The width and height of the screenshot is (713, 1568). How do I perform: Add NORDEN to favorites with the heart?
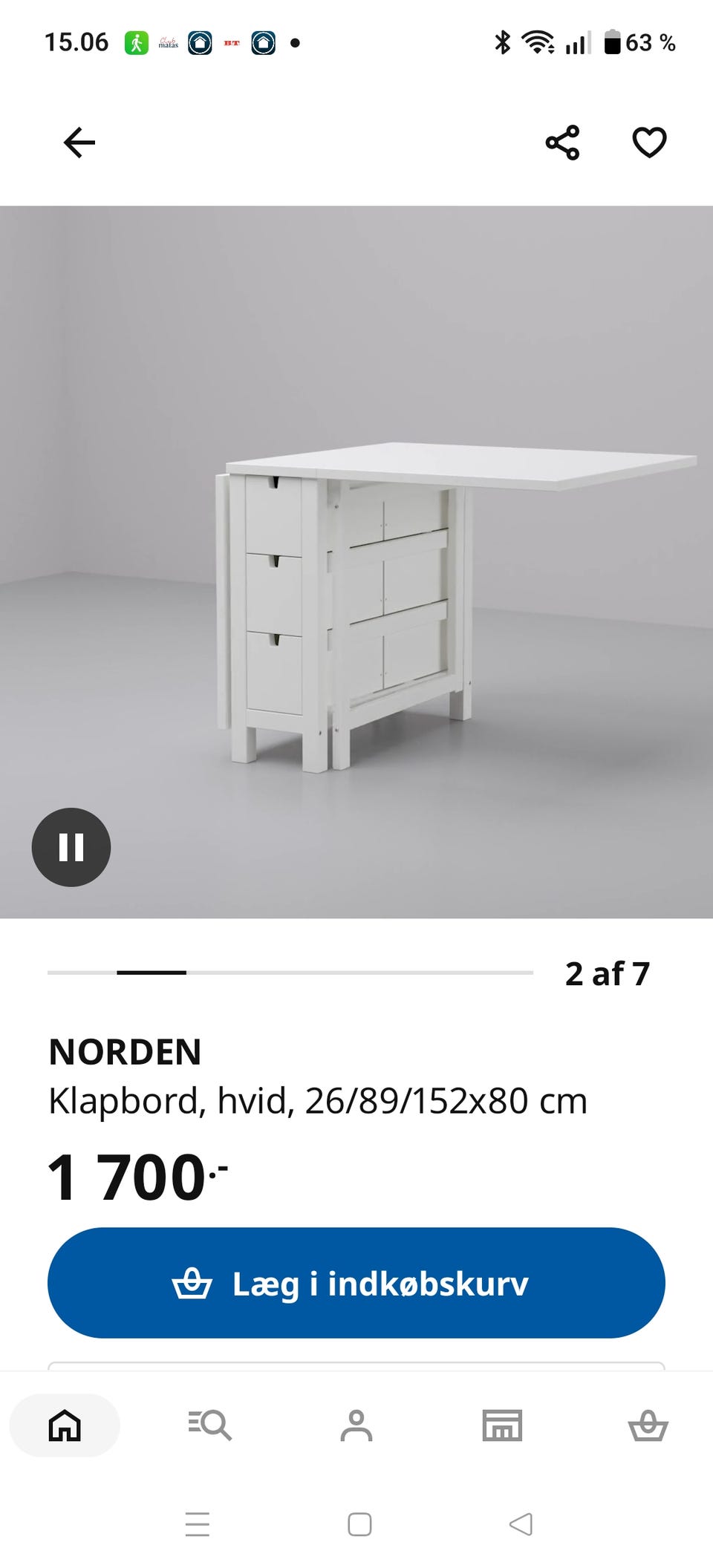(649, 143)
